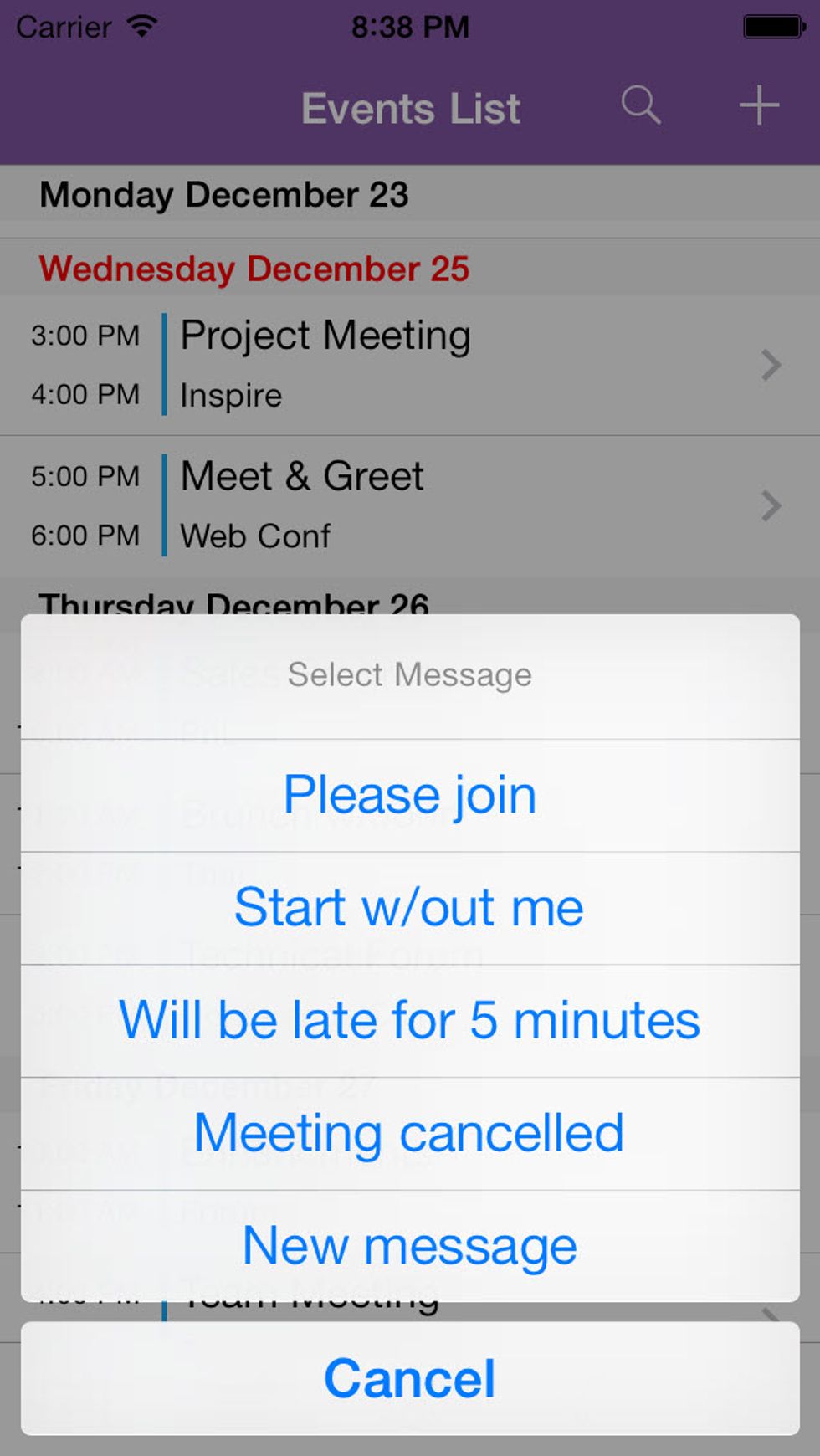Send the 'Meeting cancelled' message
Screen dimensions: 820x1456
point(409,1131)
